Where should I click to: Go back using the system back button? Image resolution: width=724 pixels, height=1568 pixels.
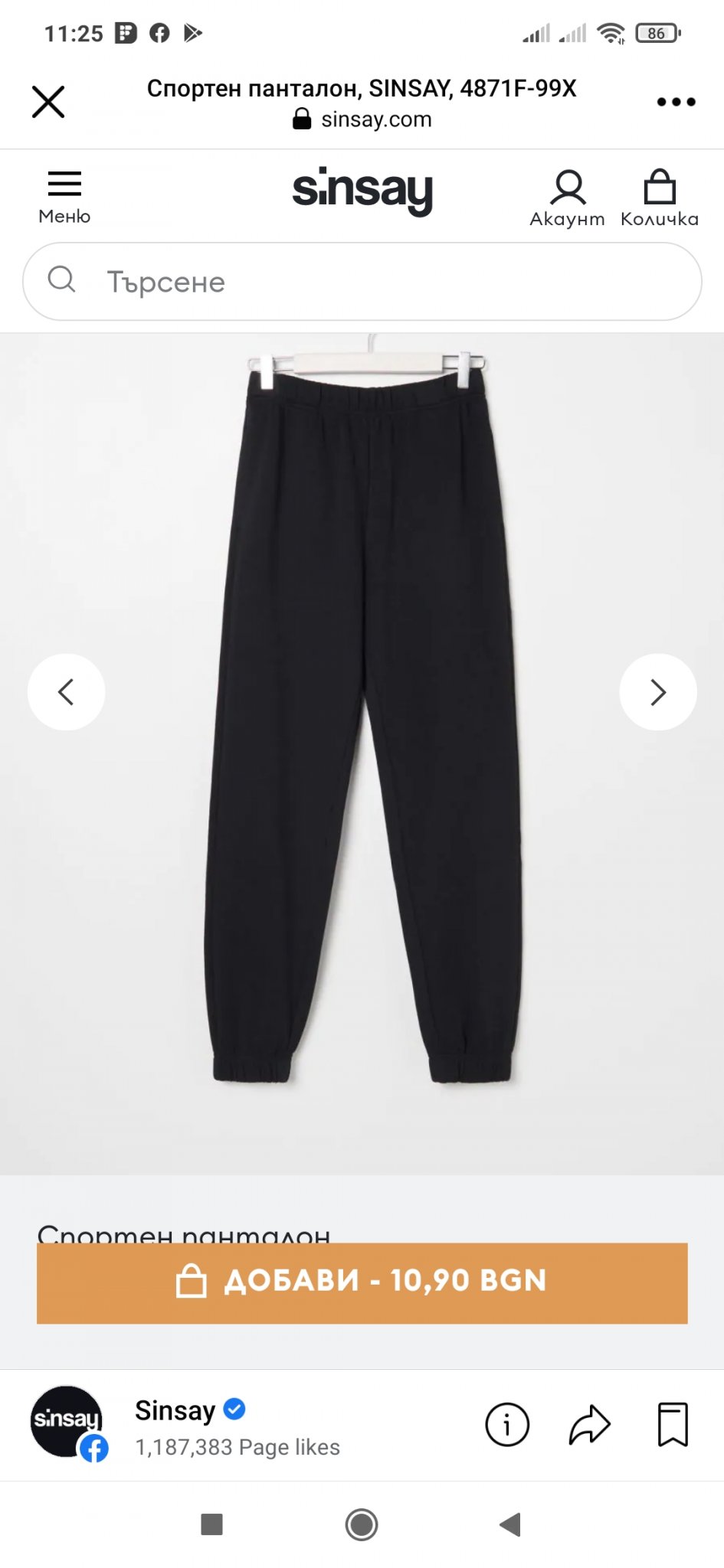[x=510, y=1524]
